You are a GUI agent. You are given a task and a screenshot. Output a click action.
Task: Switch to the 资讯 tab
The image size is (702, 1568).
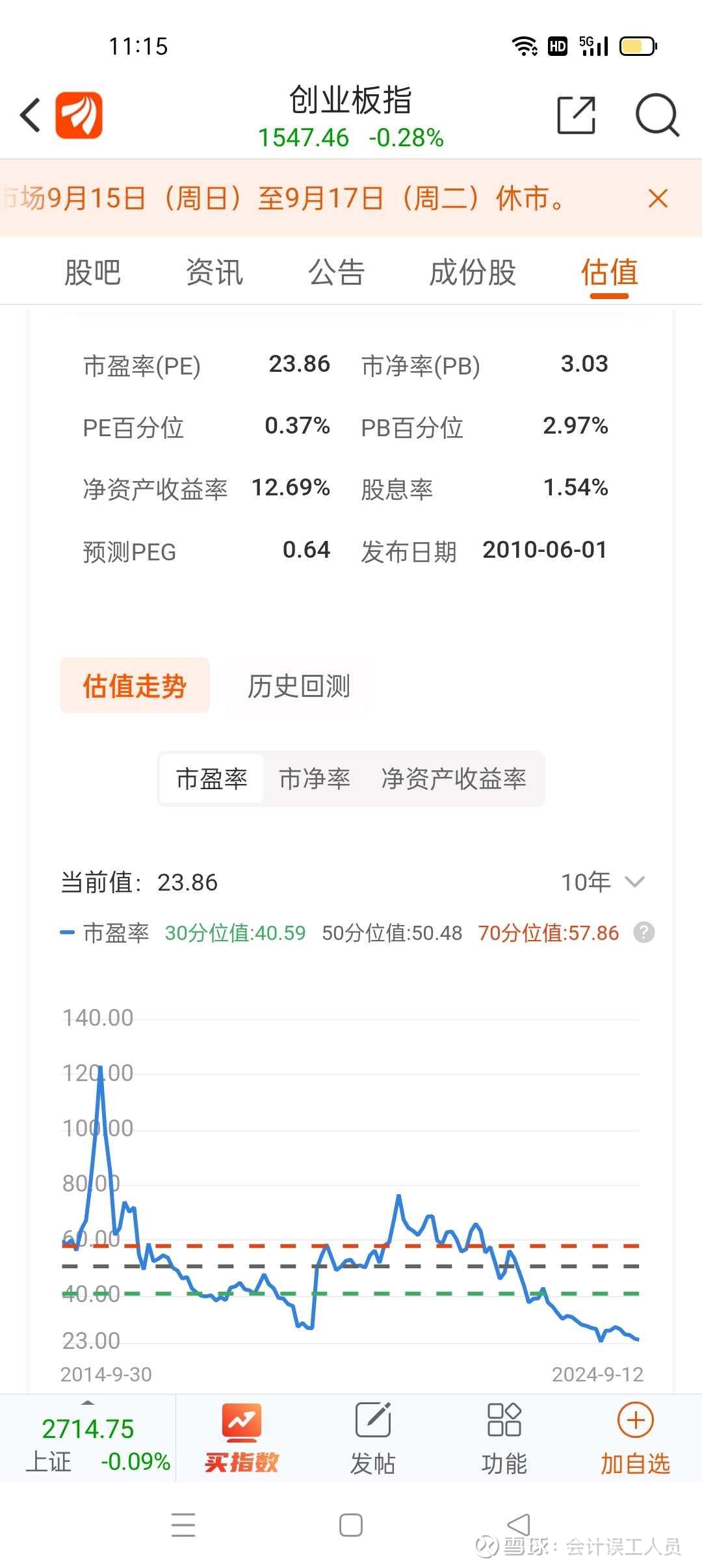[214, 272]
